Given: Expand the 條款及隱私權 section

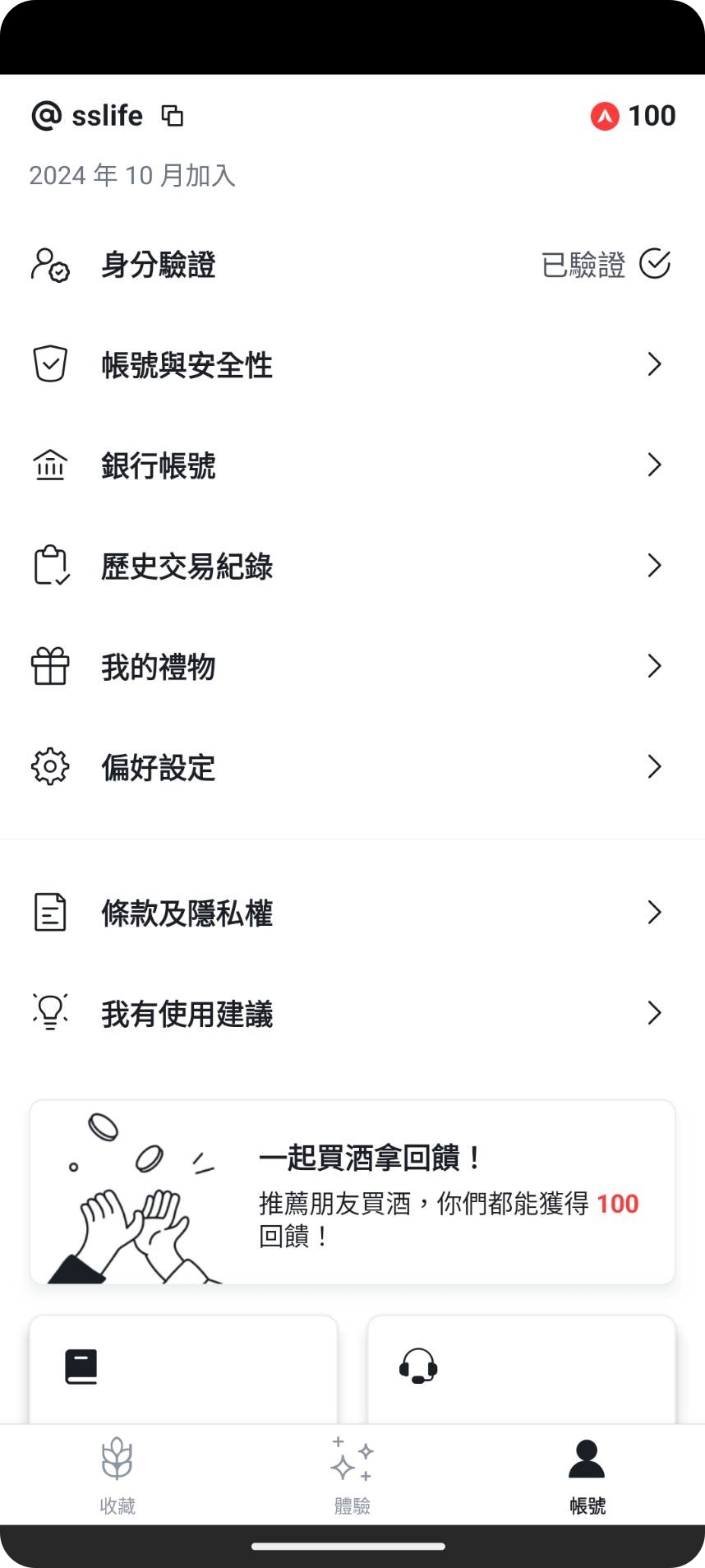Looking at the screenshot, I should click(x=654, y=912).
